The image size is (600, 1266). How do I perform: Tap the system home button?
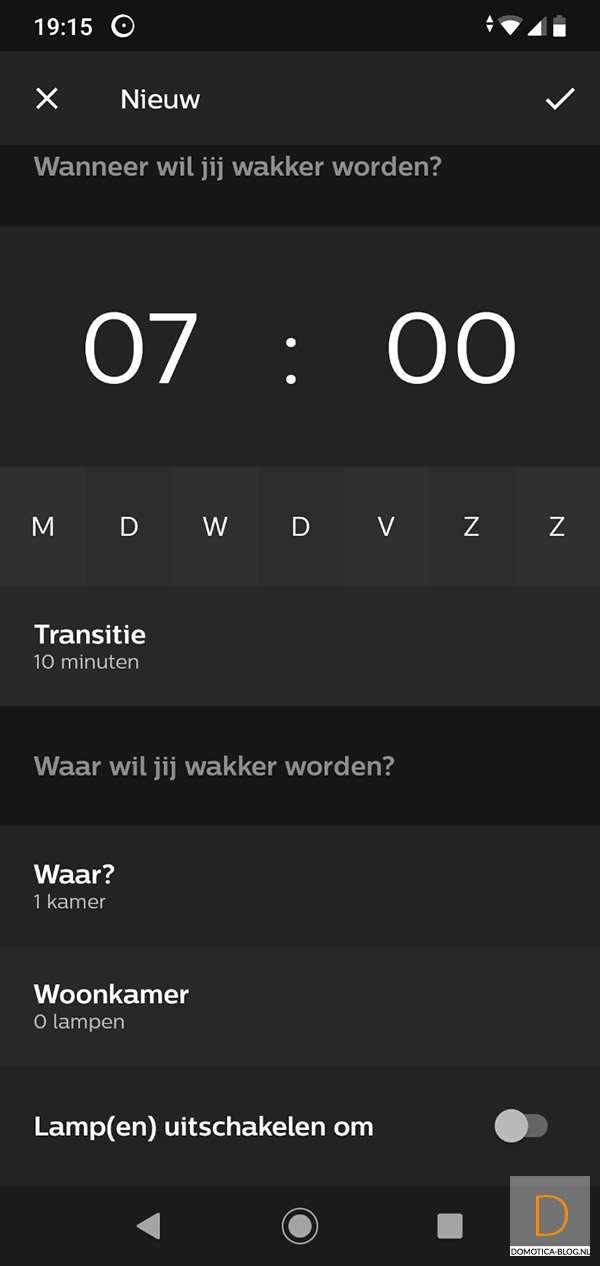click(x=300, y=1225)
